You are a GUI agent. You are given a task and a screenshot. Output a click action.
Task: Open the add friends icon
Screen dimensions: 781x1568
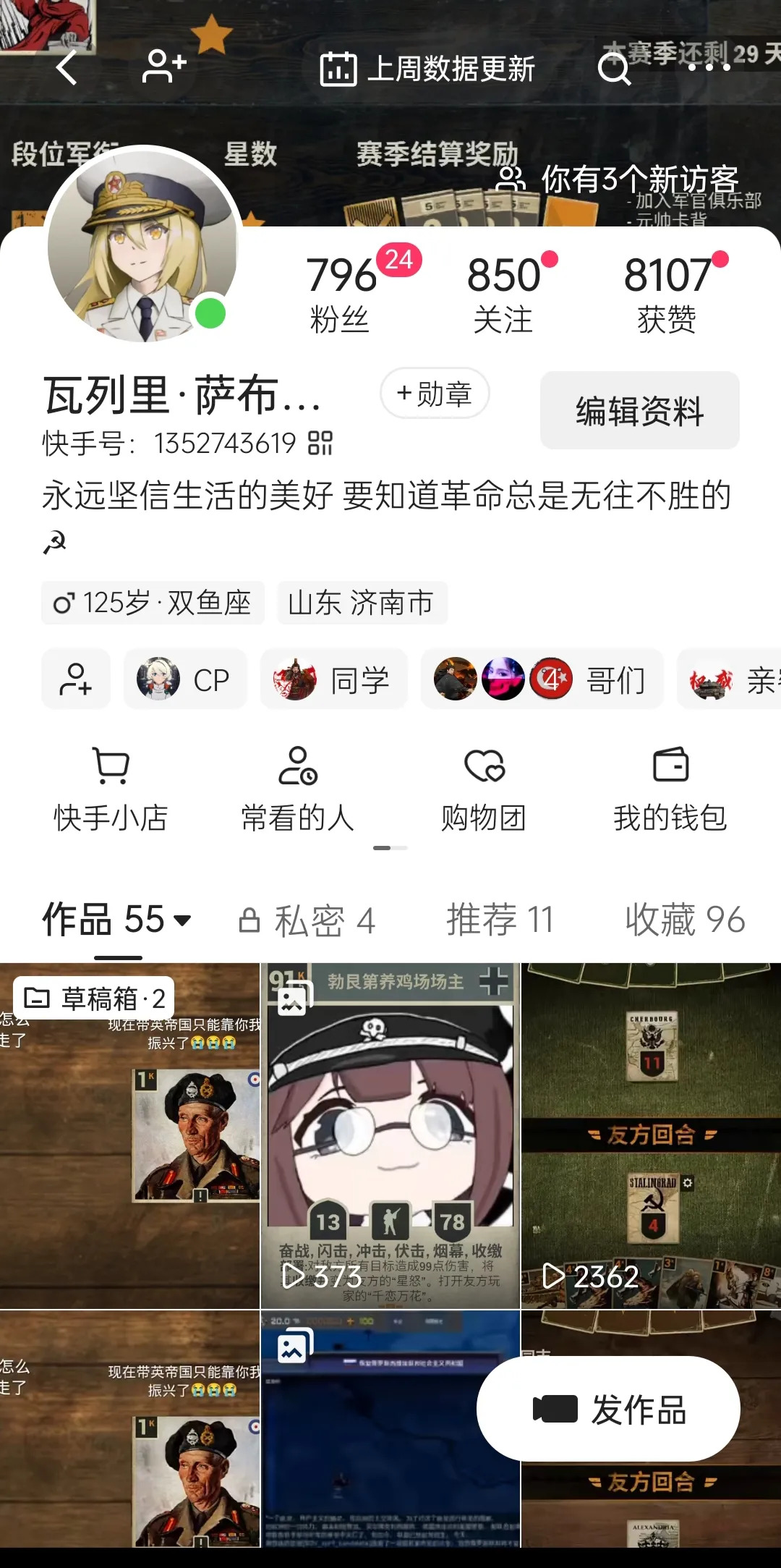[x=164, y=67]
